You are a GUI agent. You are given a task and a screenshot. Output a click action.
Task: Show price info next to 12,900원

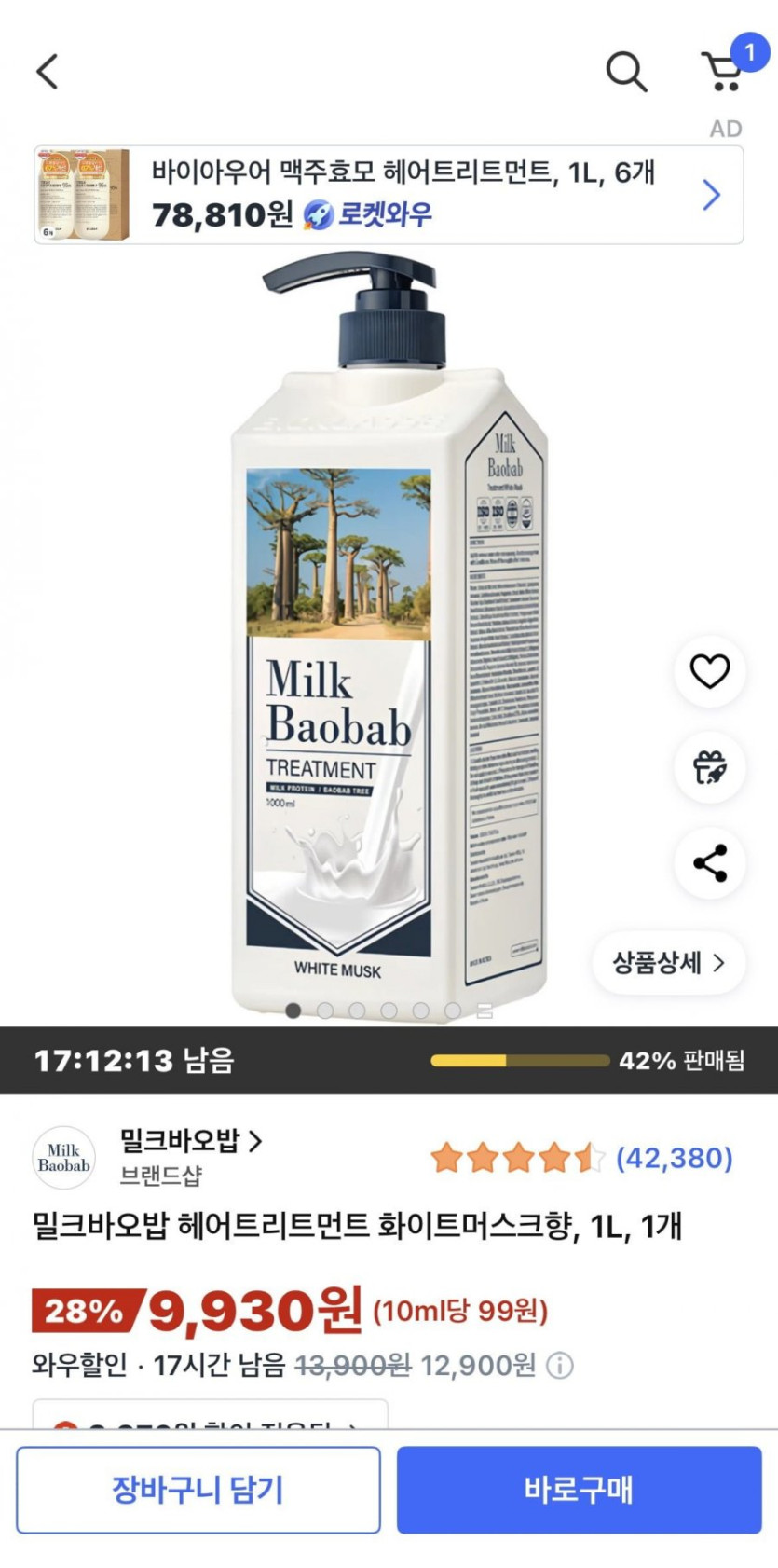tap(560, 1366)
